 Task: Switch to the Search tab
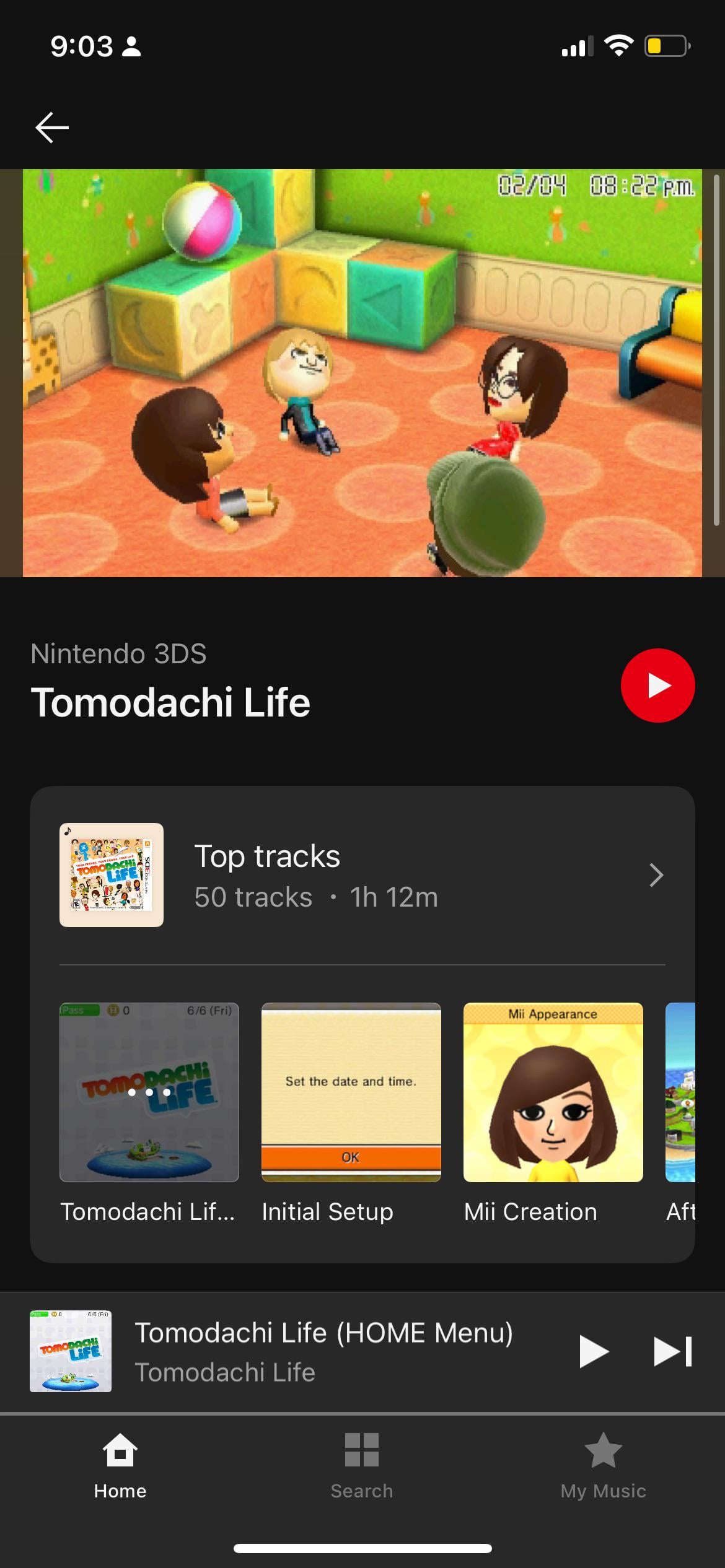click(x=362, y=1465)
